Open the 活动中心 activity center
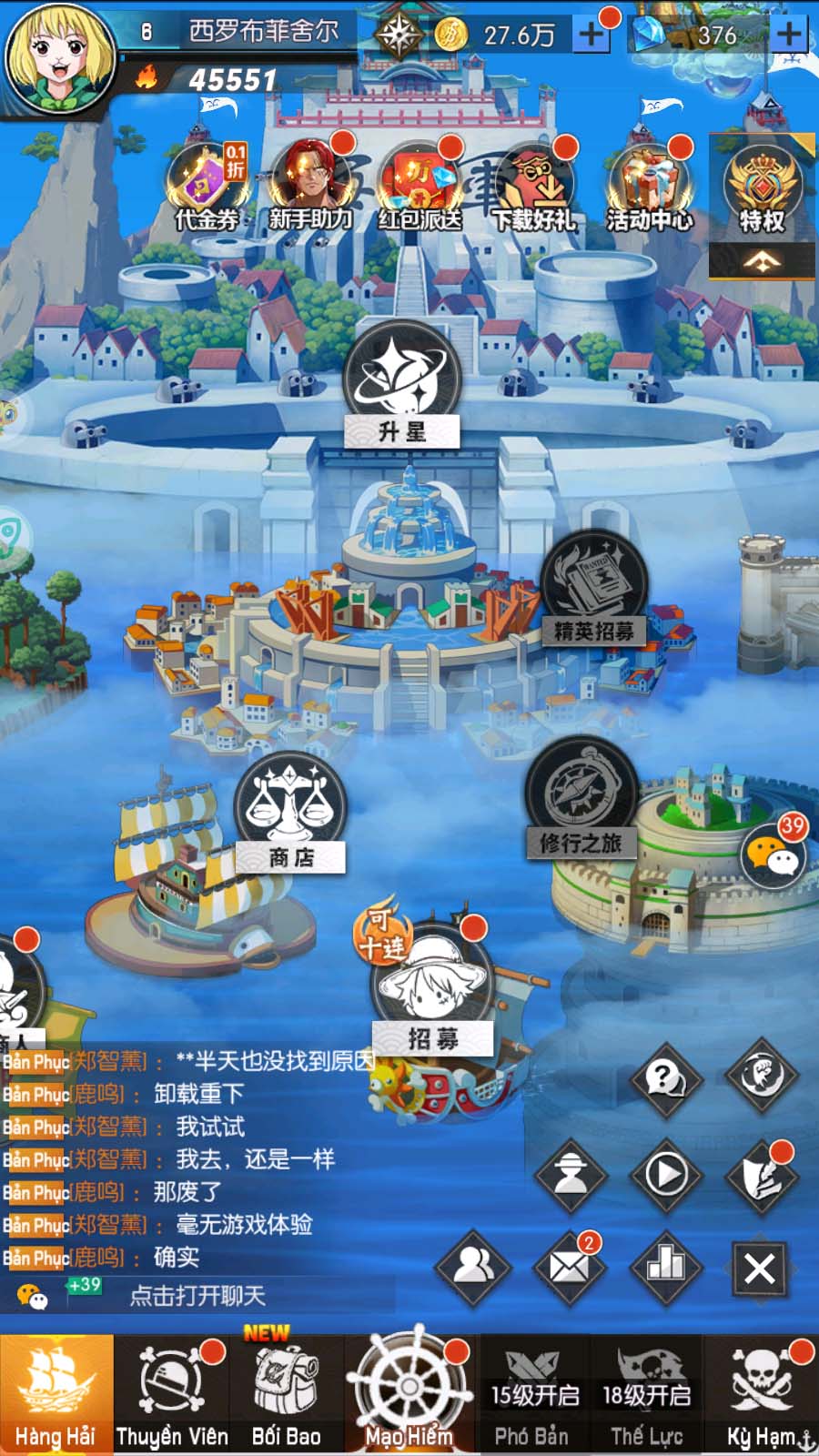The image size is (819, 1456). click(650, 188)
